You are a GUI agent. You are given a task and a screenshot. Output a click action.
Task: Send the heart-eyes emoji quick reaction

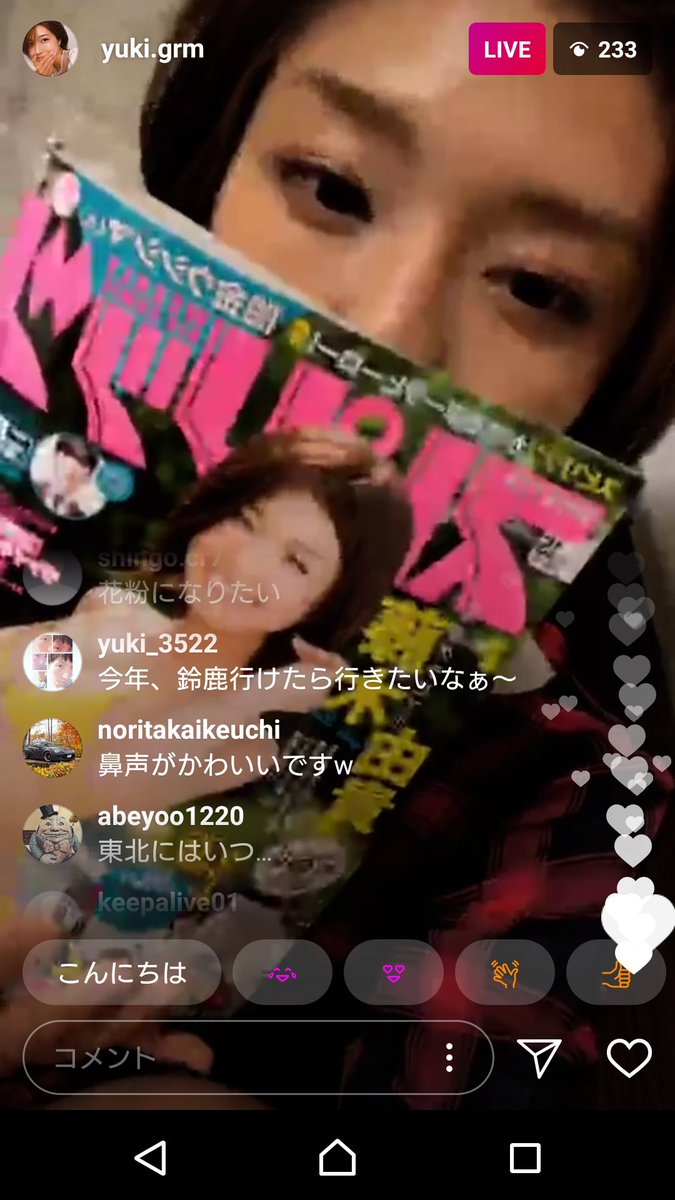[394, 972]
